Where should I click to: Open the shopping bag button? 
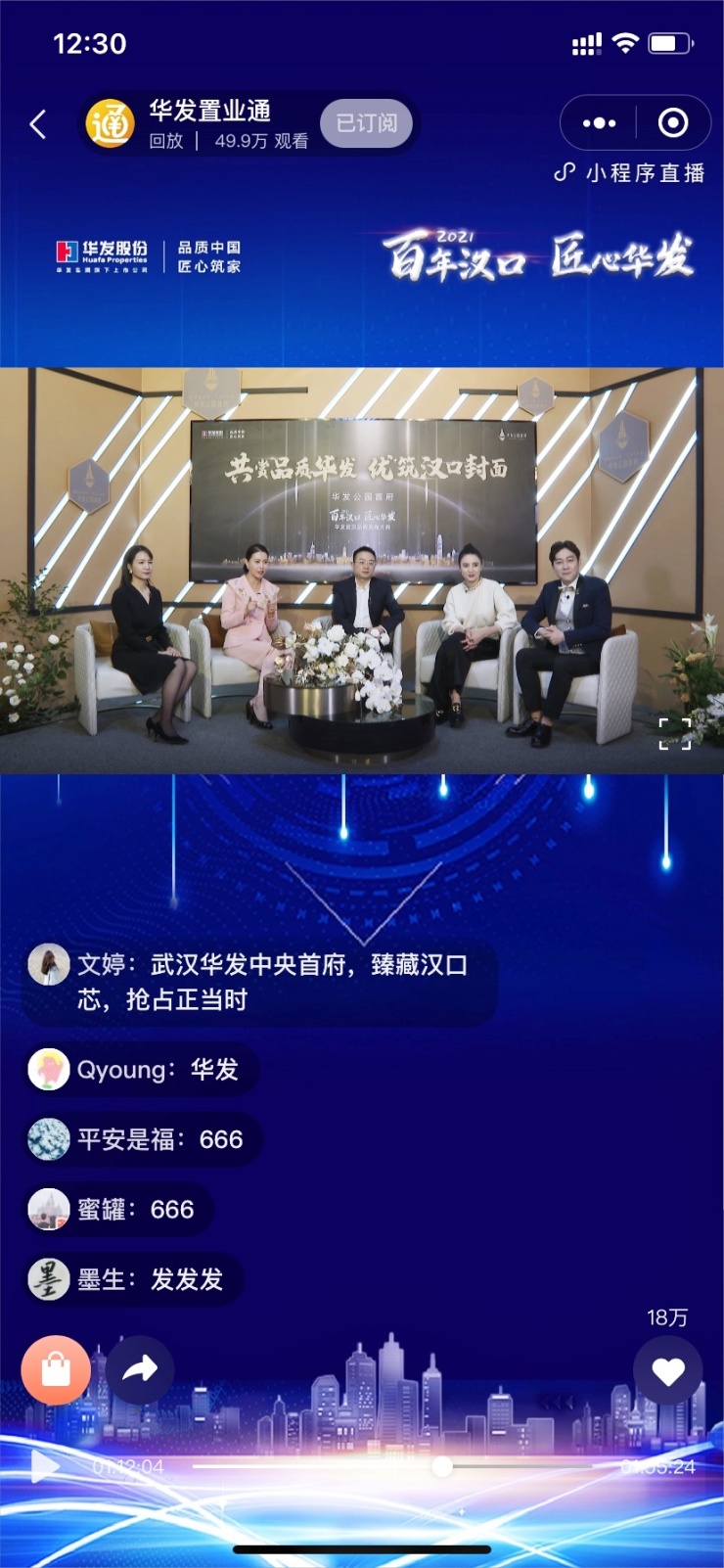pyautogui.click(x=56, y=1369)
